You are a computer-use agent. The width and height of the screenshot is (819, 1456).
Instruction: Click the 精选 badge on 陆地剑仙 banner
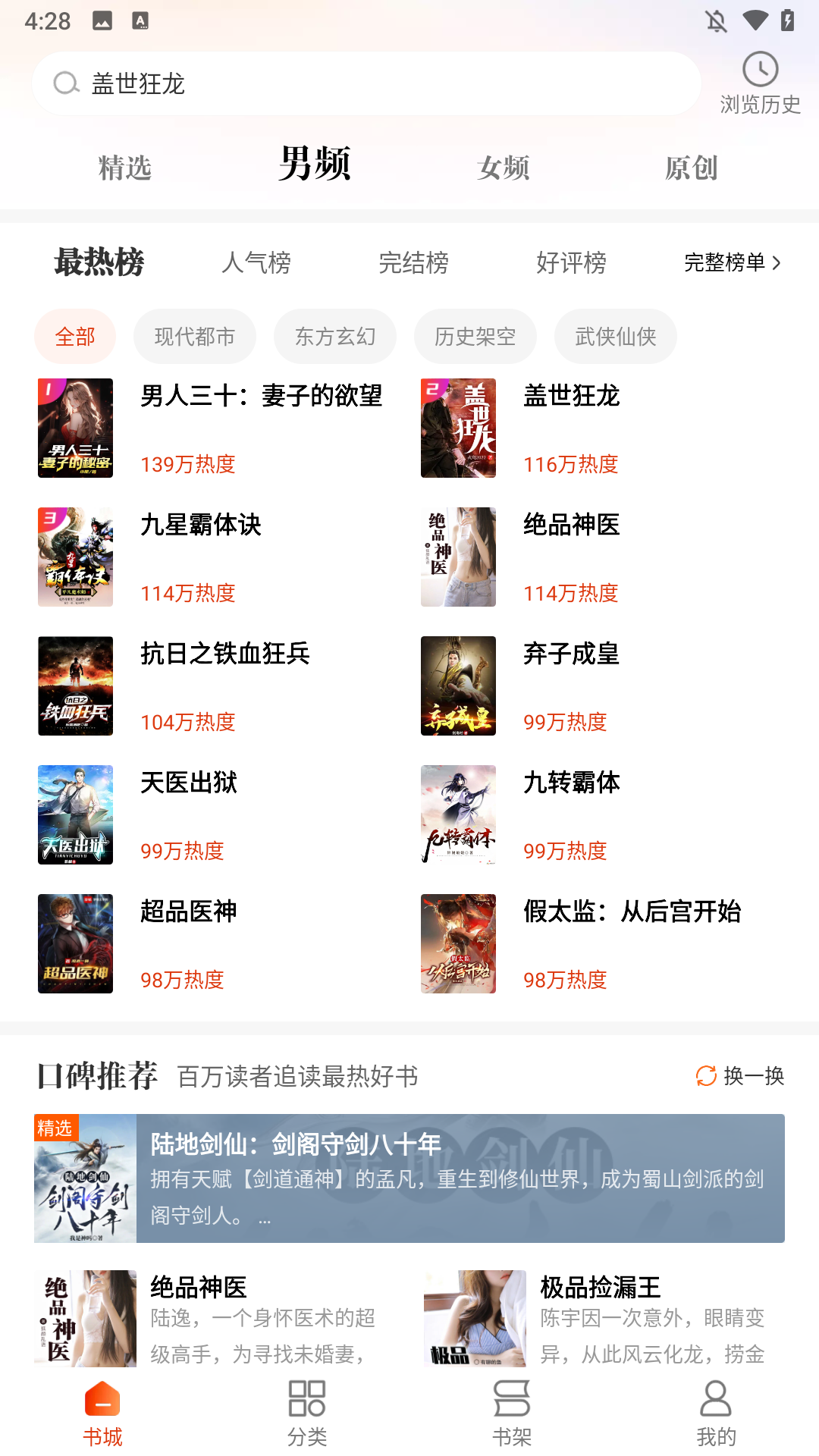(x=57, y=1128)
